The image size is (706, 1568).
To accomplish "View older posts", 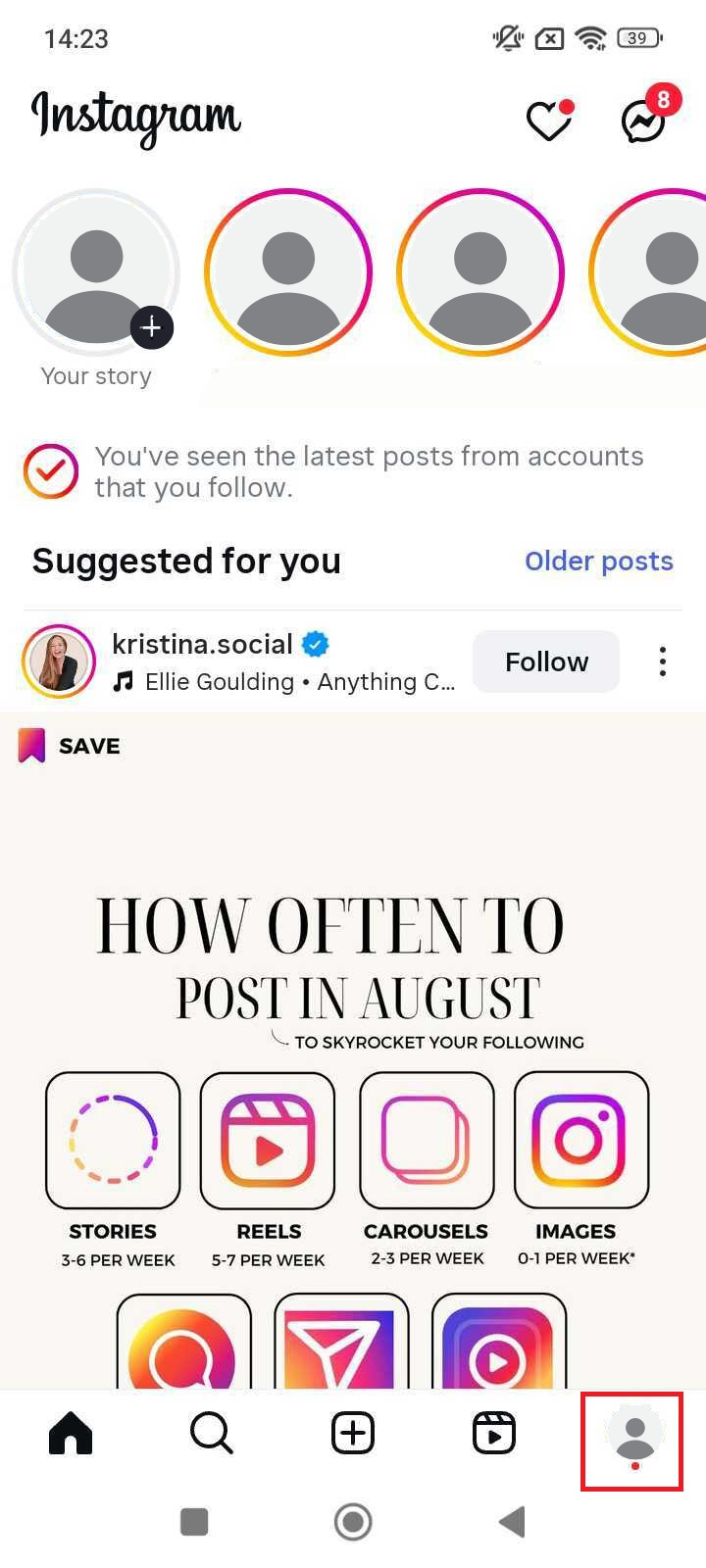I will 598,561.
